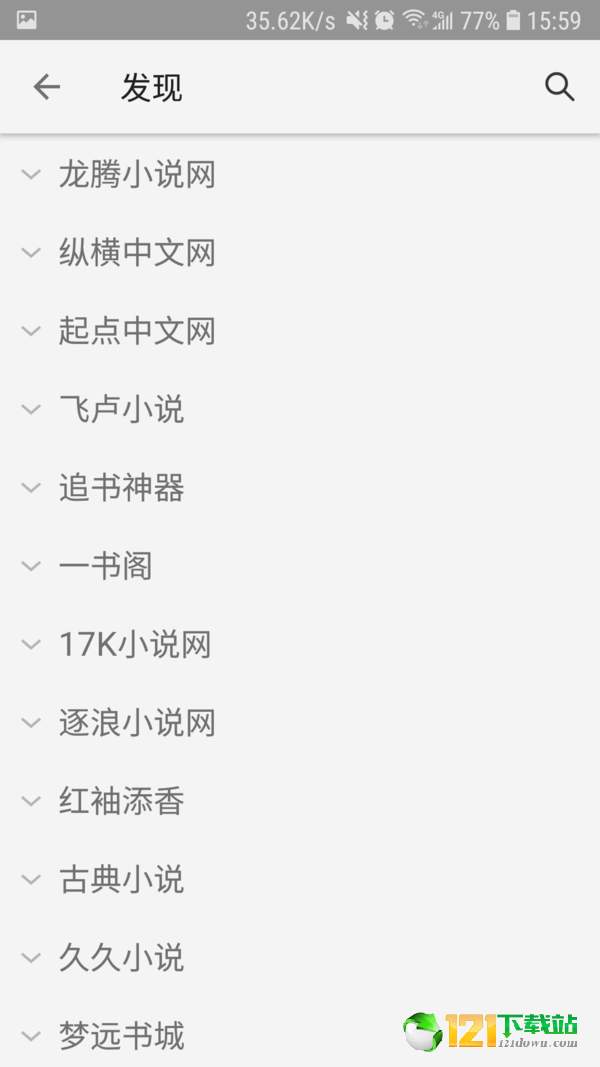600x1067 pixels.
Task: Expand the 久久小说 row
Action: pyautogui.click(x=300, y=957)
